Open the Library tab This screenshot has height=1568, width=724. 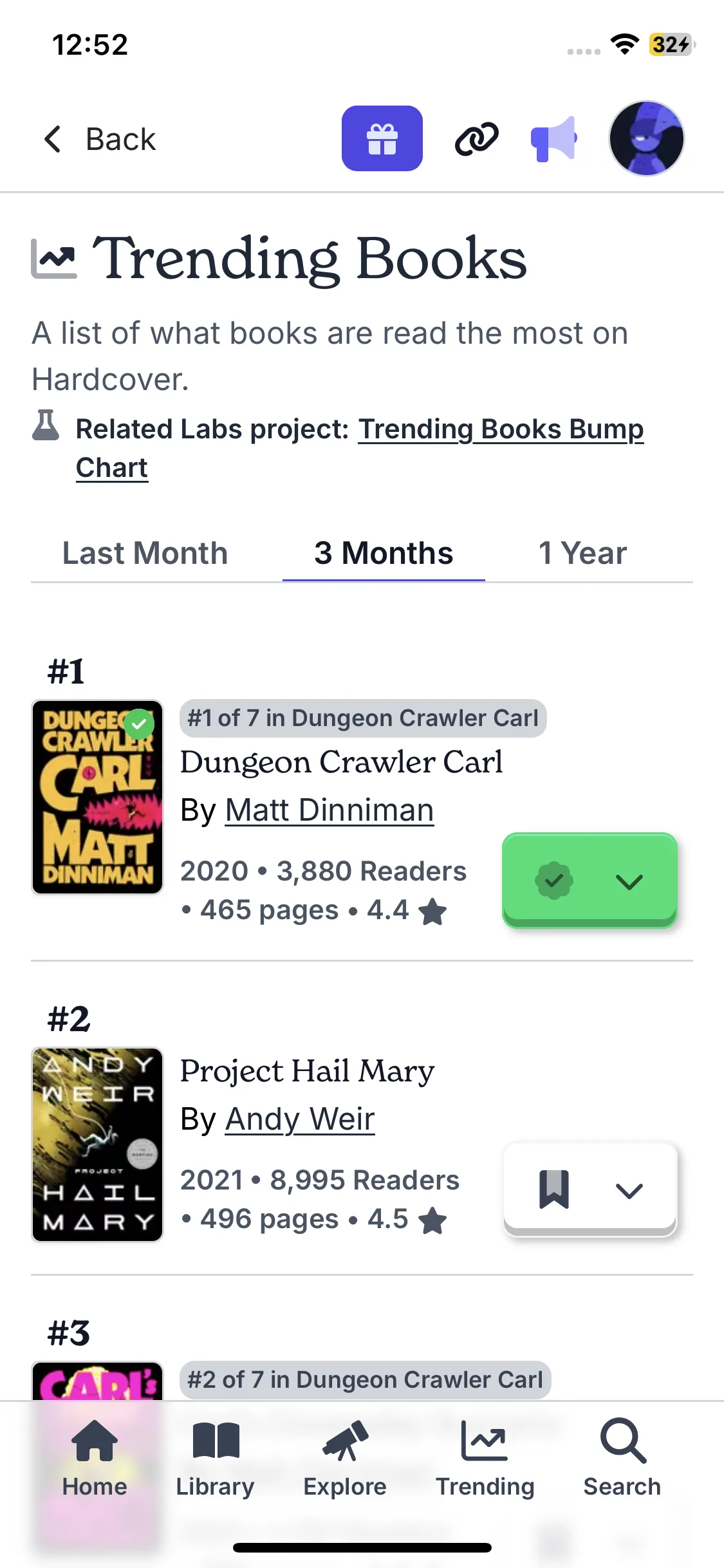[215, 1459]
